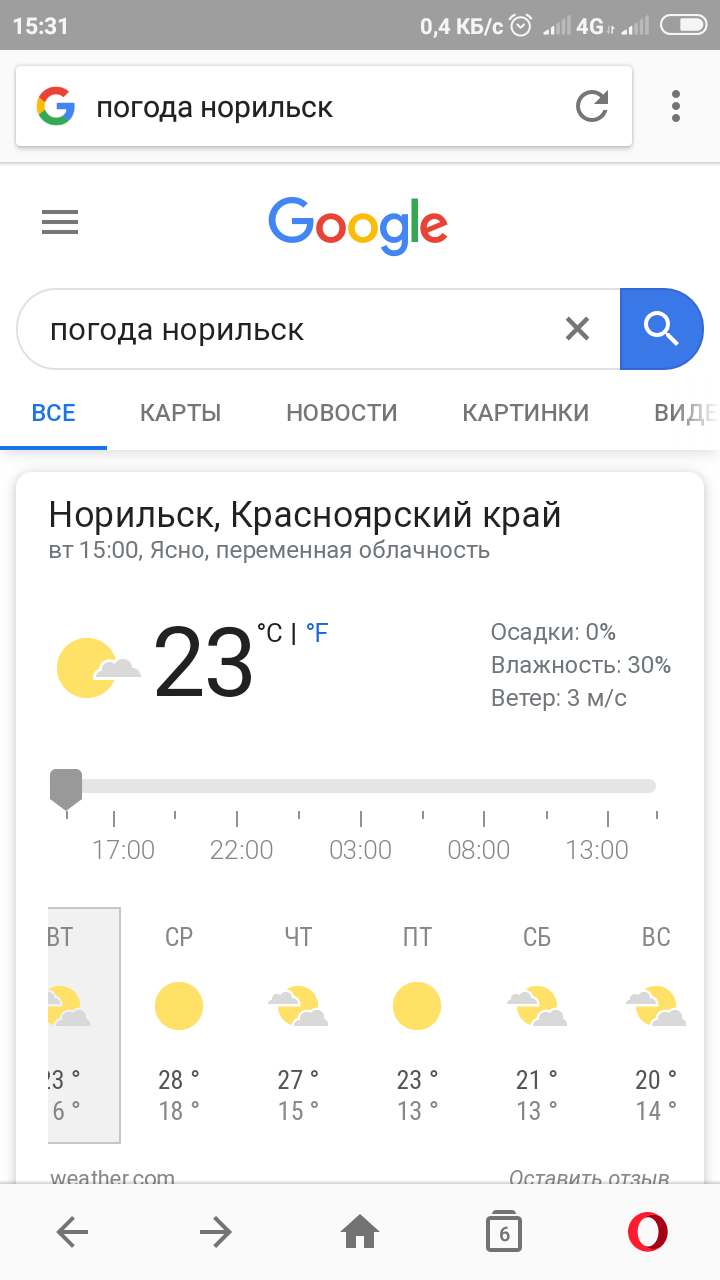Open the Google hamburger menu

tap(60, 221)
